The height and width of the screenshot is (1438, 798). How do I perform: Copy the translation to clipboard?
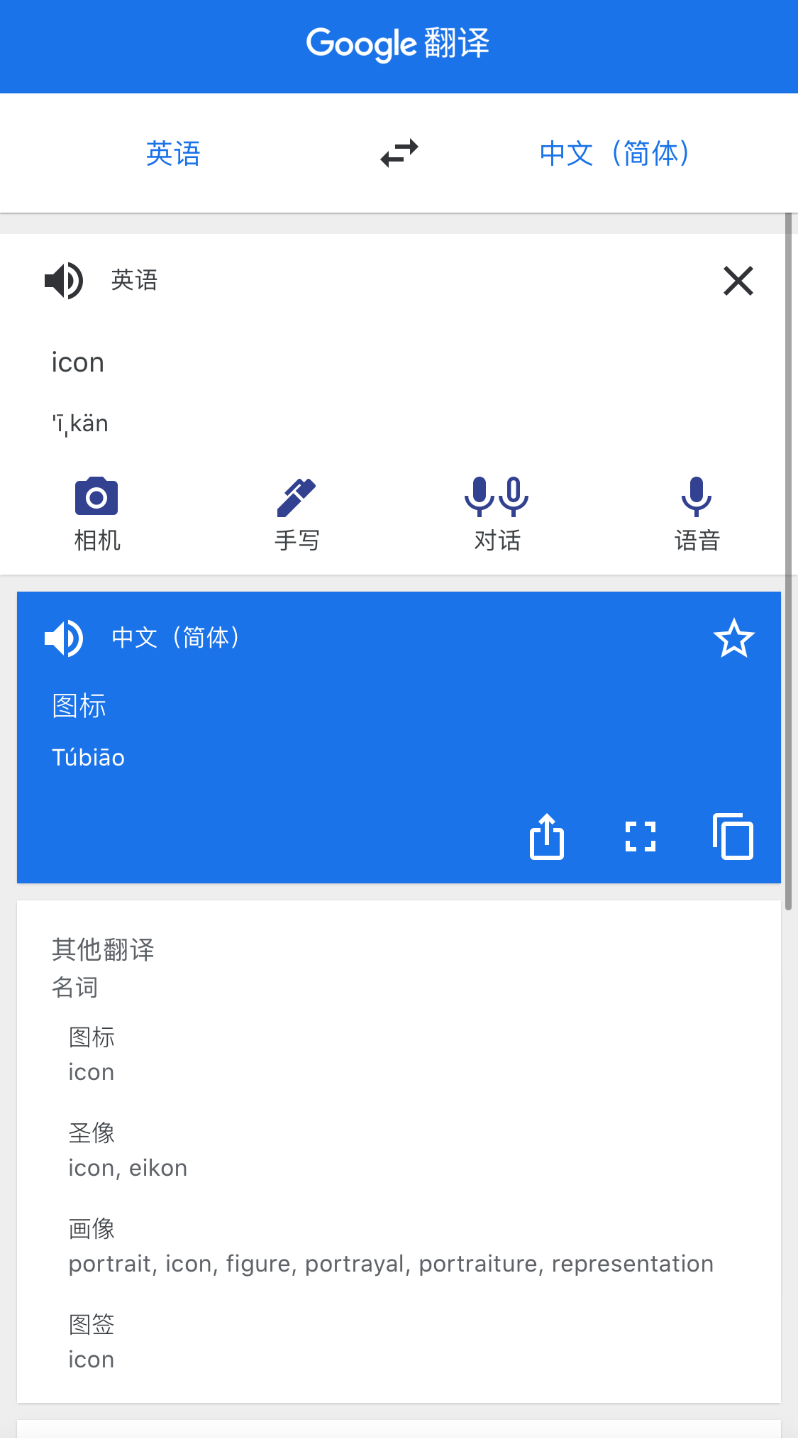click(x=733, y=837)
